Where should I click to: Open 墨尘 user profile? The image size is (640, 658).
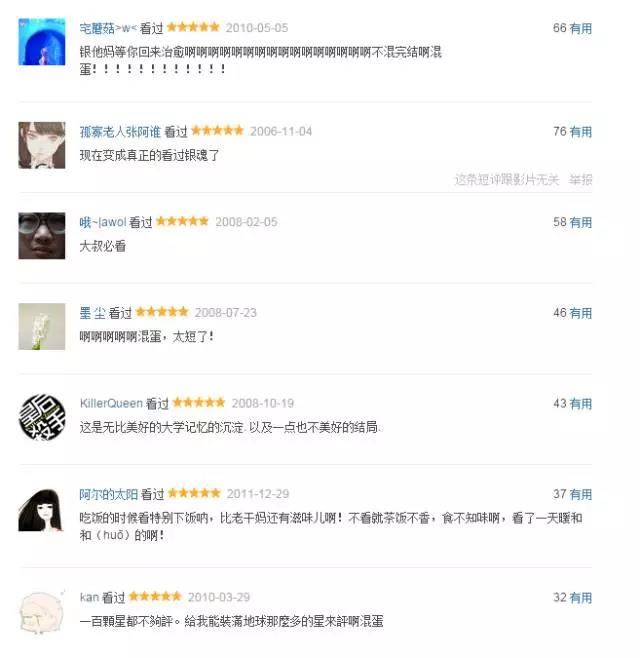(x=92, y=313)
